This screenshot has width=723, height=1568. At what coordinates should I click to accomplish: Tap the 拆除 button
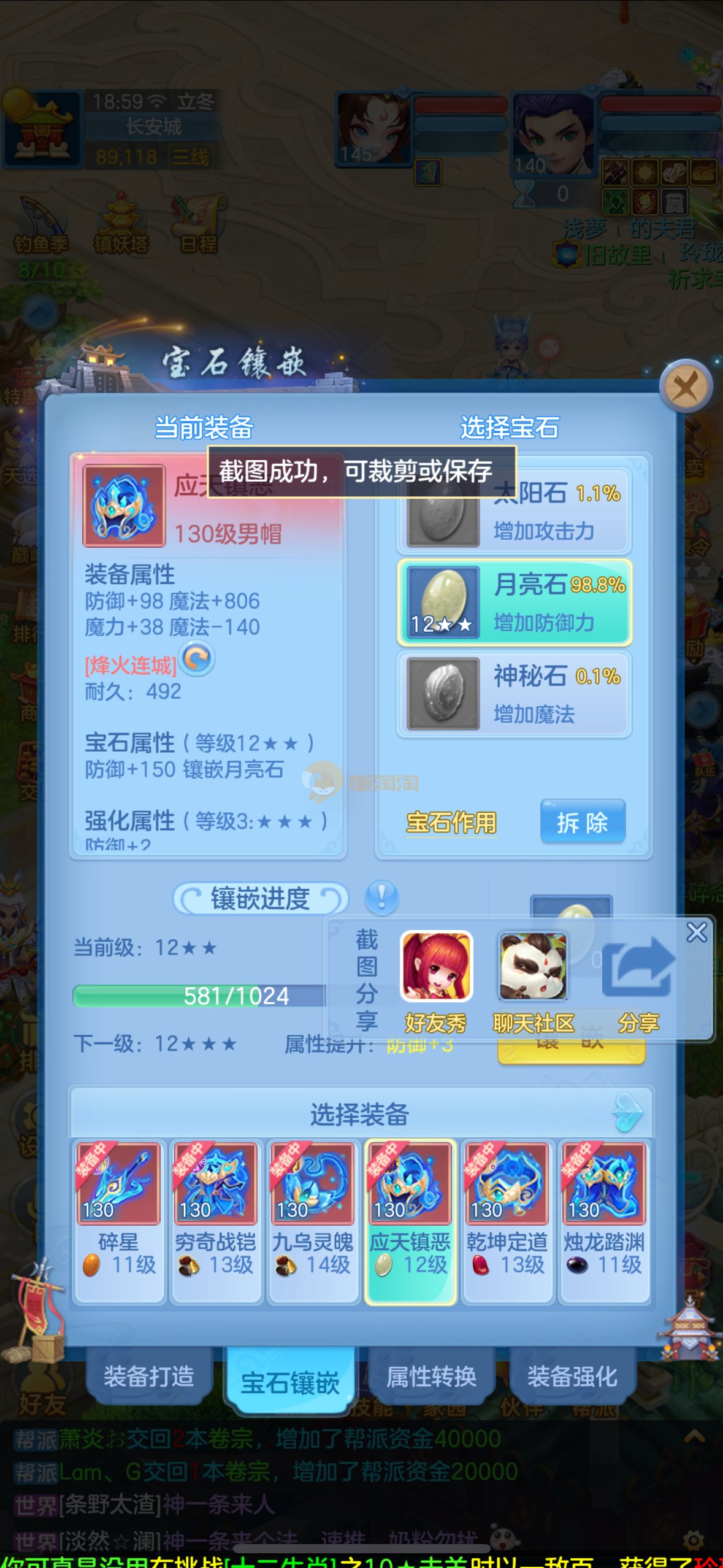[582, 822]
